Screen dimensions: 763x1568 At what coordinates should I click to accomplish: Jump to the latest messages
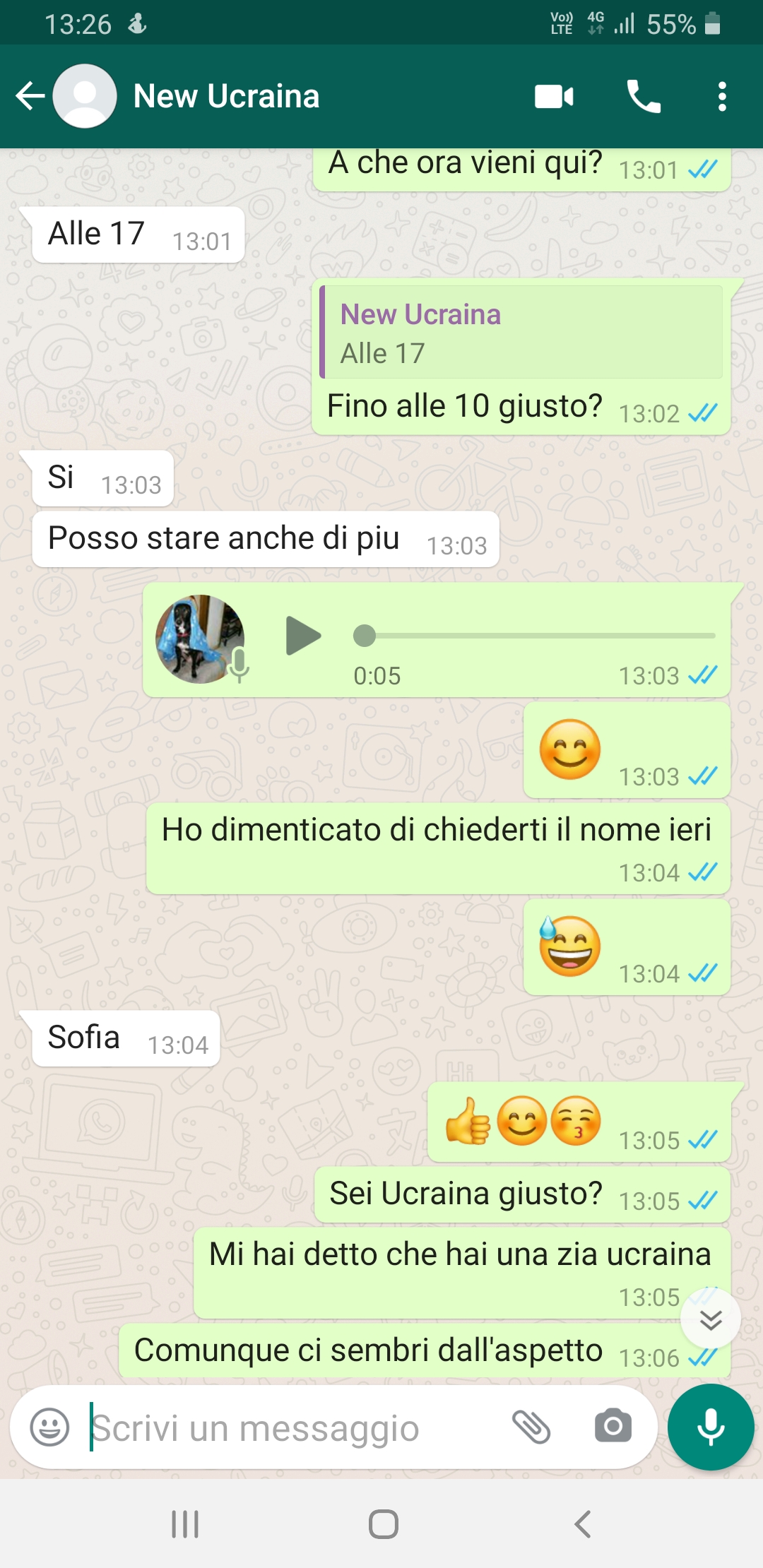pyautogui.click(x=711, y=1319)
